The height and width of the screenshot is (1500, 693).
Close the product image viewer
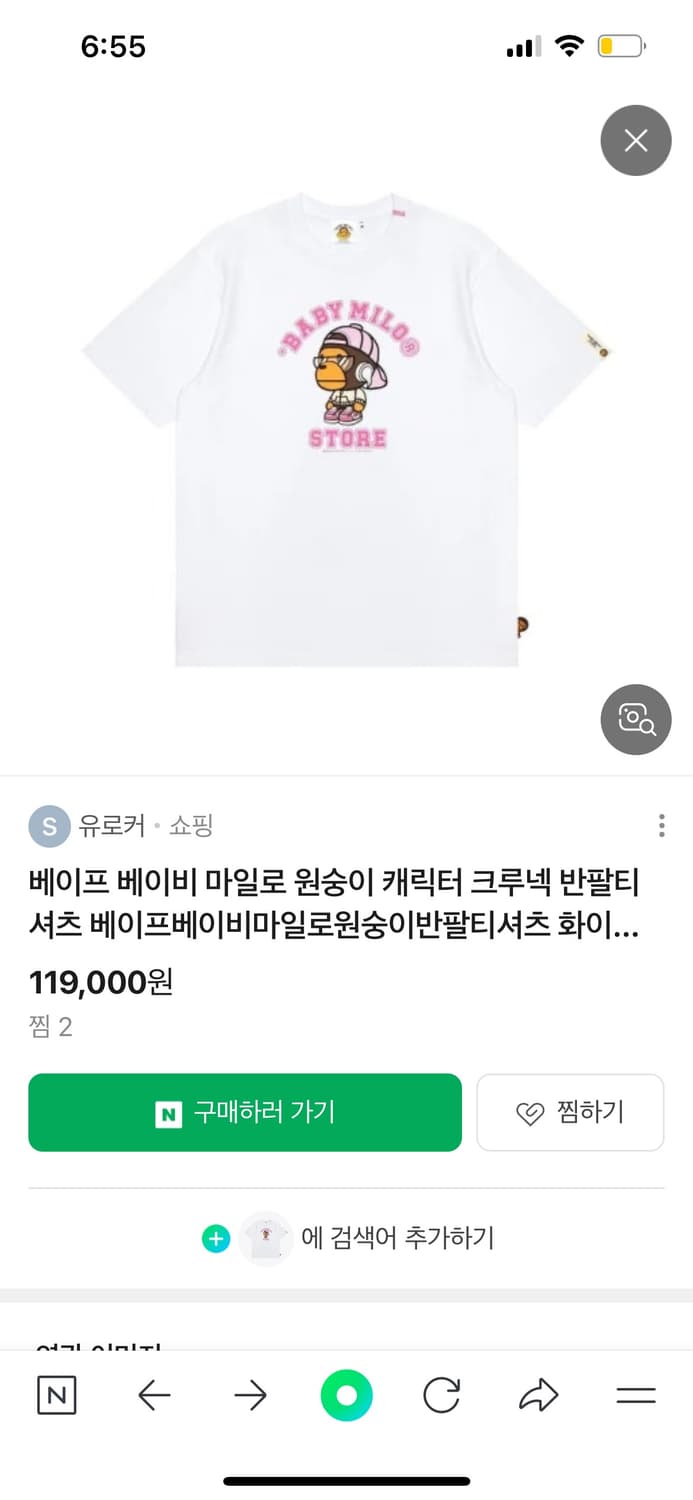tap(635, 140)
